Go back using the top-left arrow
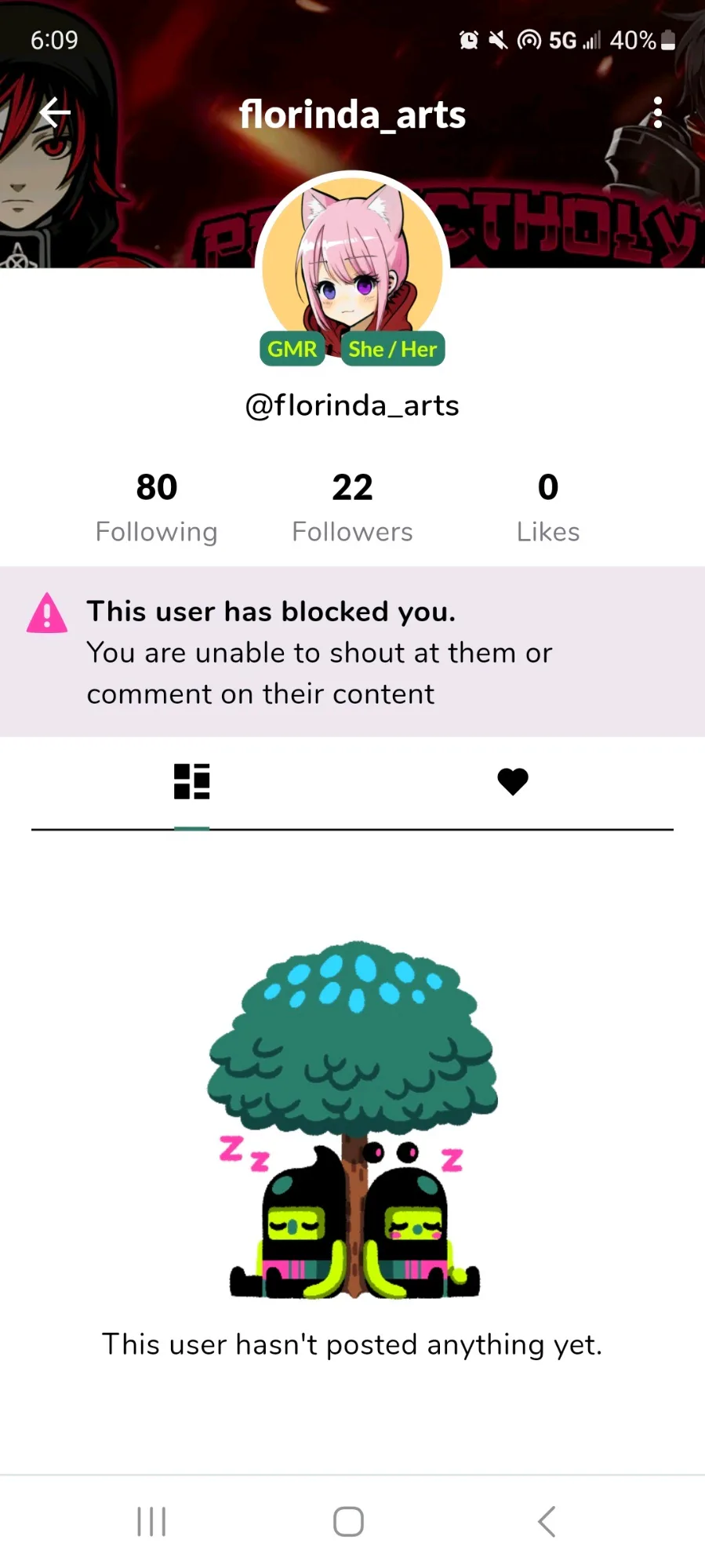The height and width of the screenshot is (1568, 705). [55, 113]
